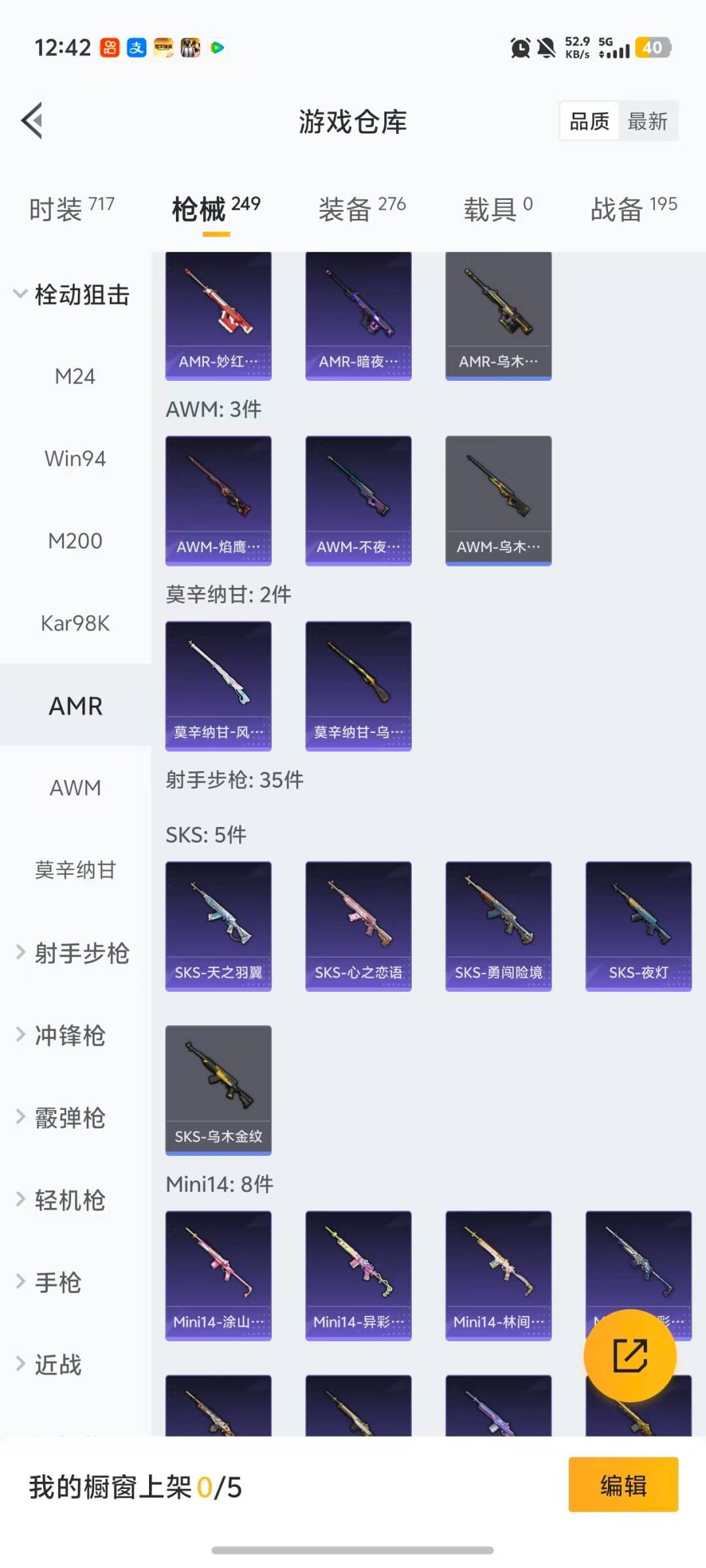The width and height of the screenshot is (706, 1568).
Task: Select the AMR category in the sidebar
Action: [x=76, y=706]
